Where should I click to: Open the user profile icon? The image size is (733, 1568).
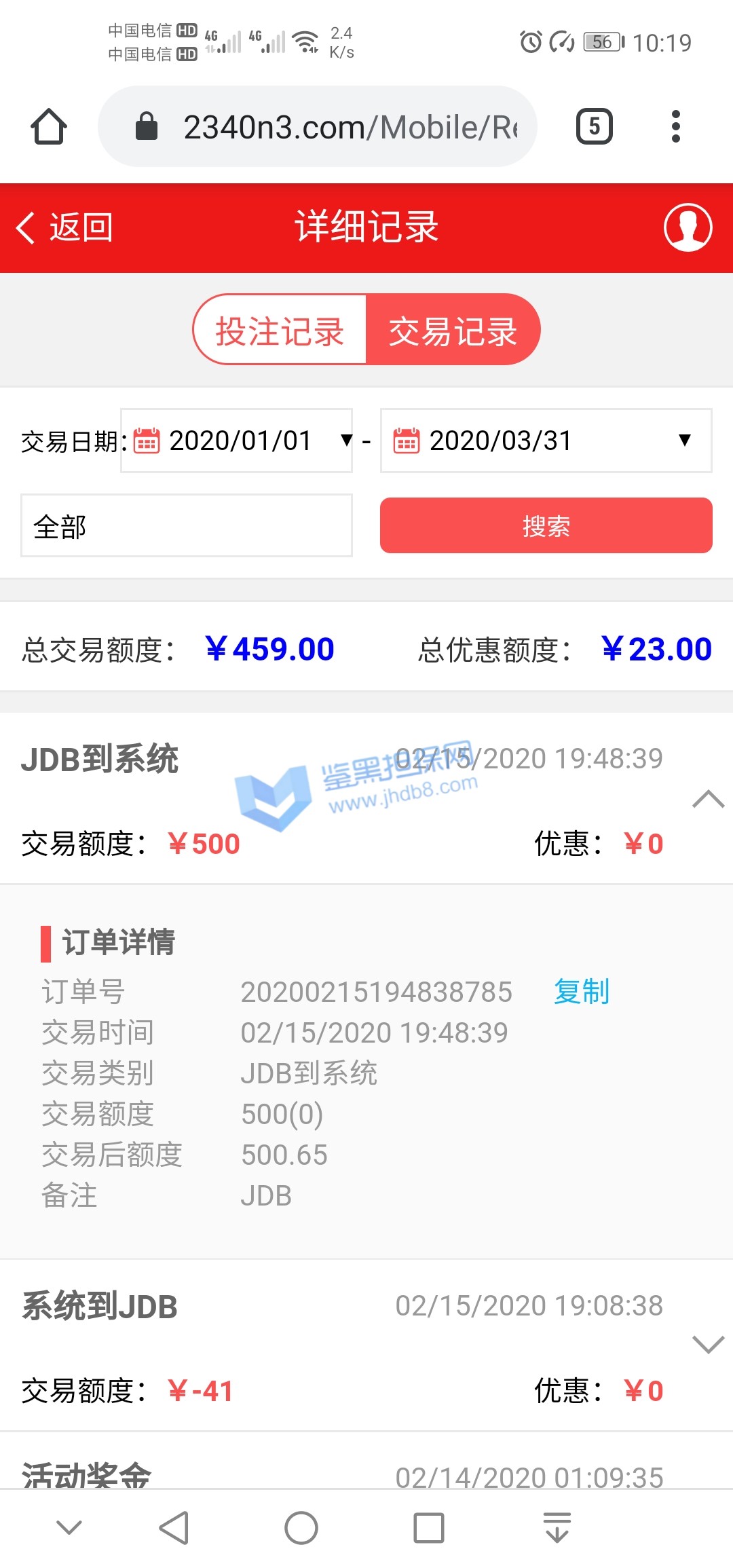tap(687, 227)
